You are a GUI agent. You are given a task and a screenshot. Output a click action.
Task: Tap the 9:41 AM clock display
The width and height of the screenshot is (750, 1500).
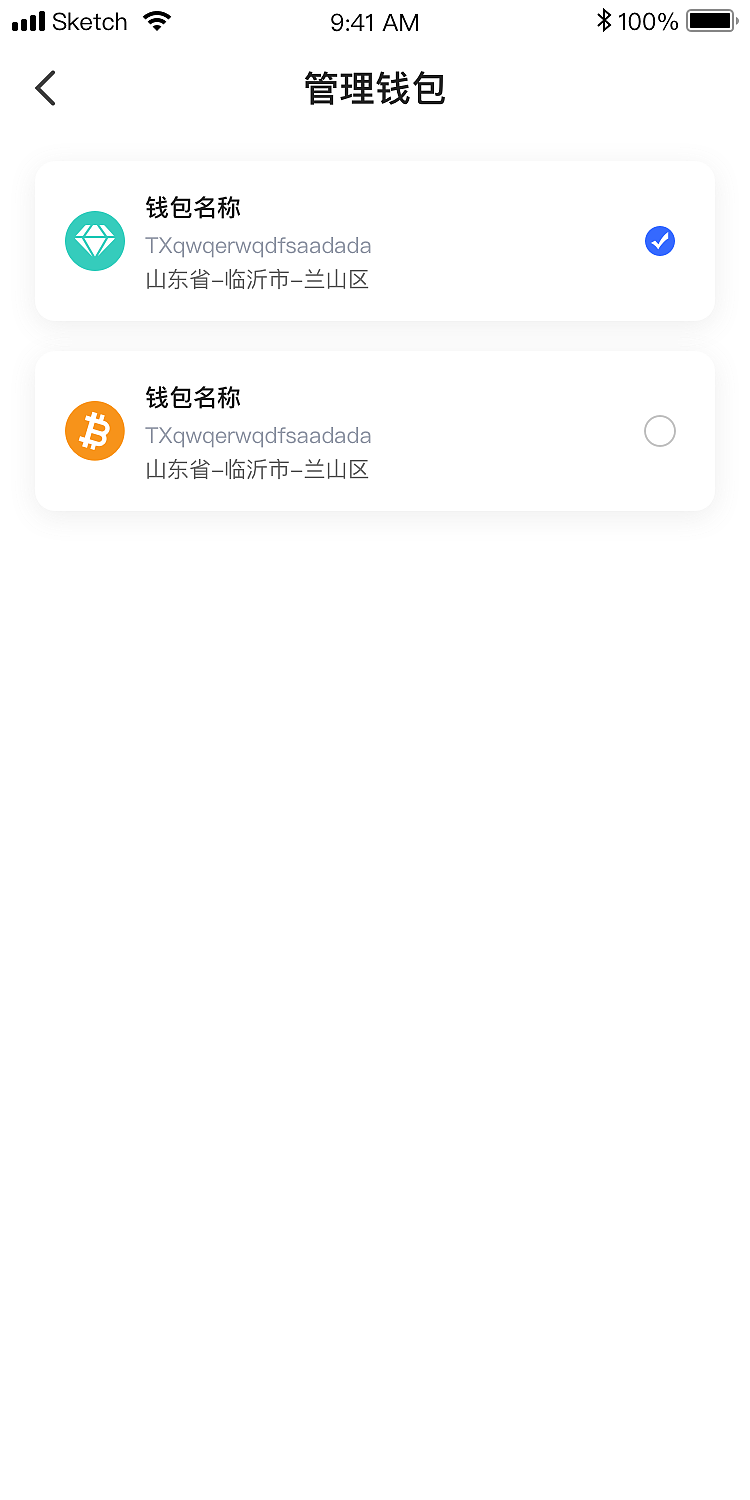(x=375, y=22)
